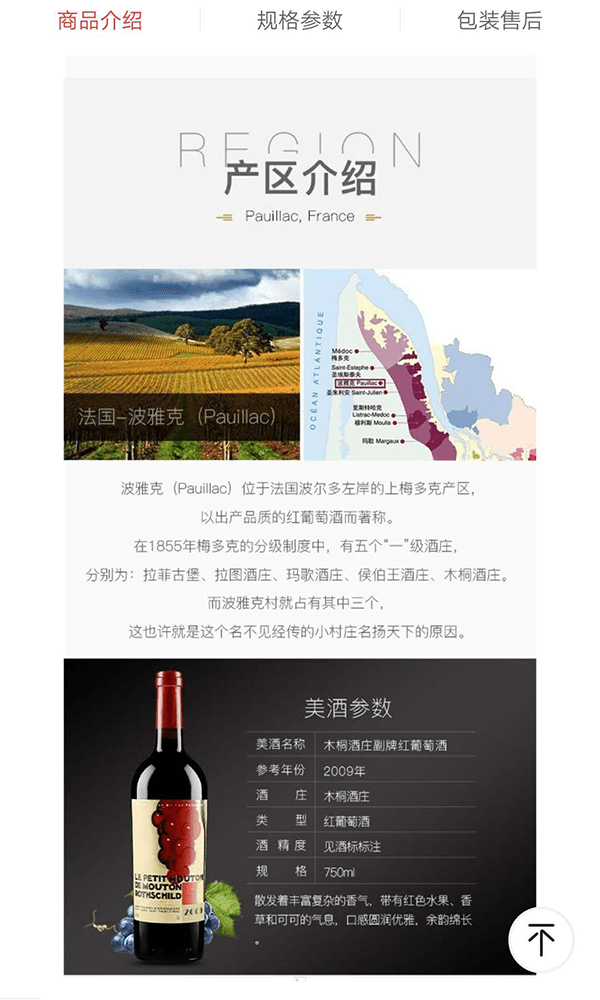
Task: Select the 包装售后 tab
Action: click(499, 20)
